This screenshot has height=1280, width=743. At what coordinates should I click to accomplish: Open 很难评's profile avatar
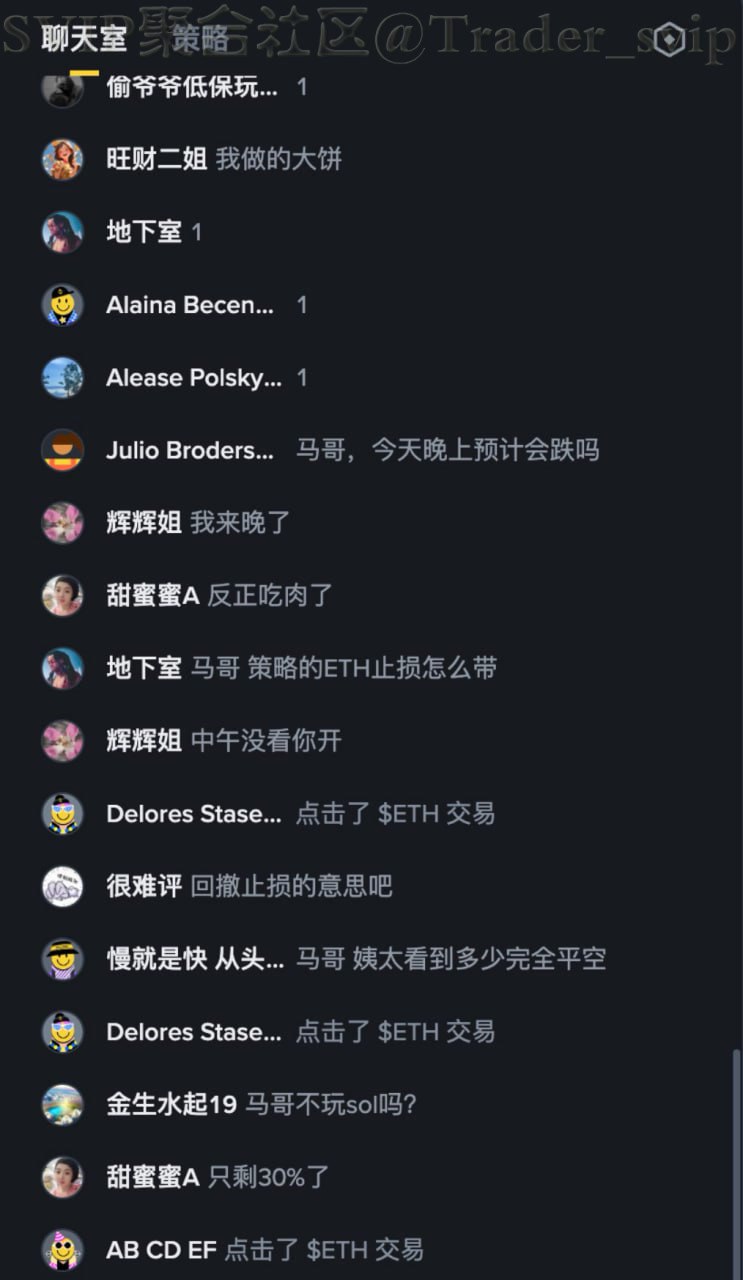tap(62, 886)
